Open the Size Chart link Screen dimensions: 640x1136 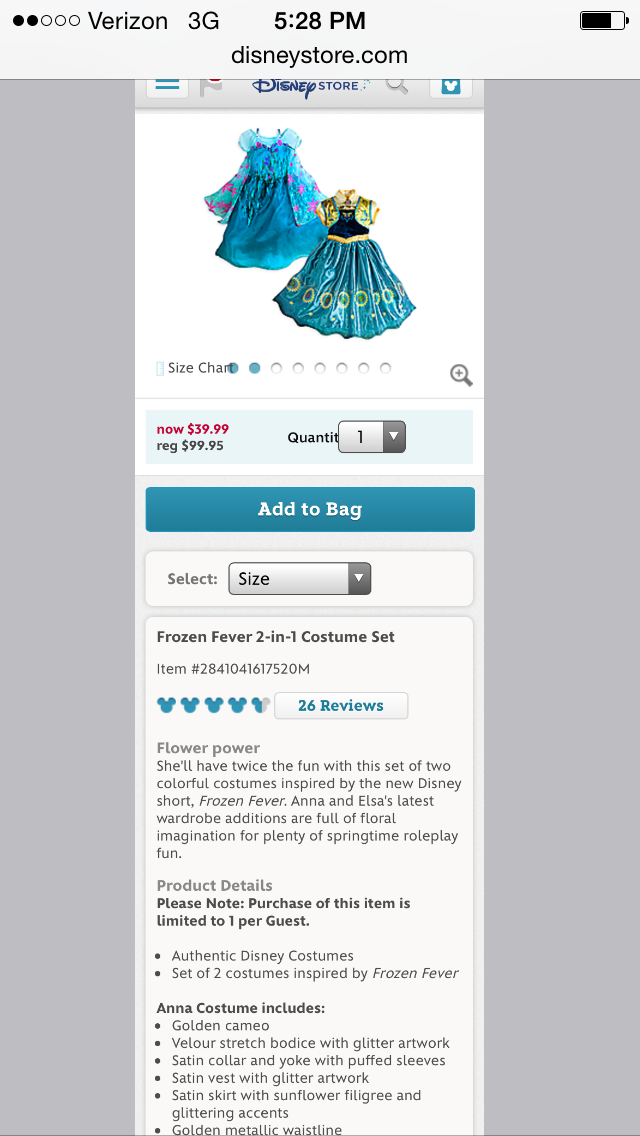195,368
